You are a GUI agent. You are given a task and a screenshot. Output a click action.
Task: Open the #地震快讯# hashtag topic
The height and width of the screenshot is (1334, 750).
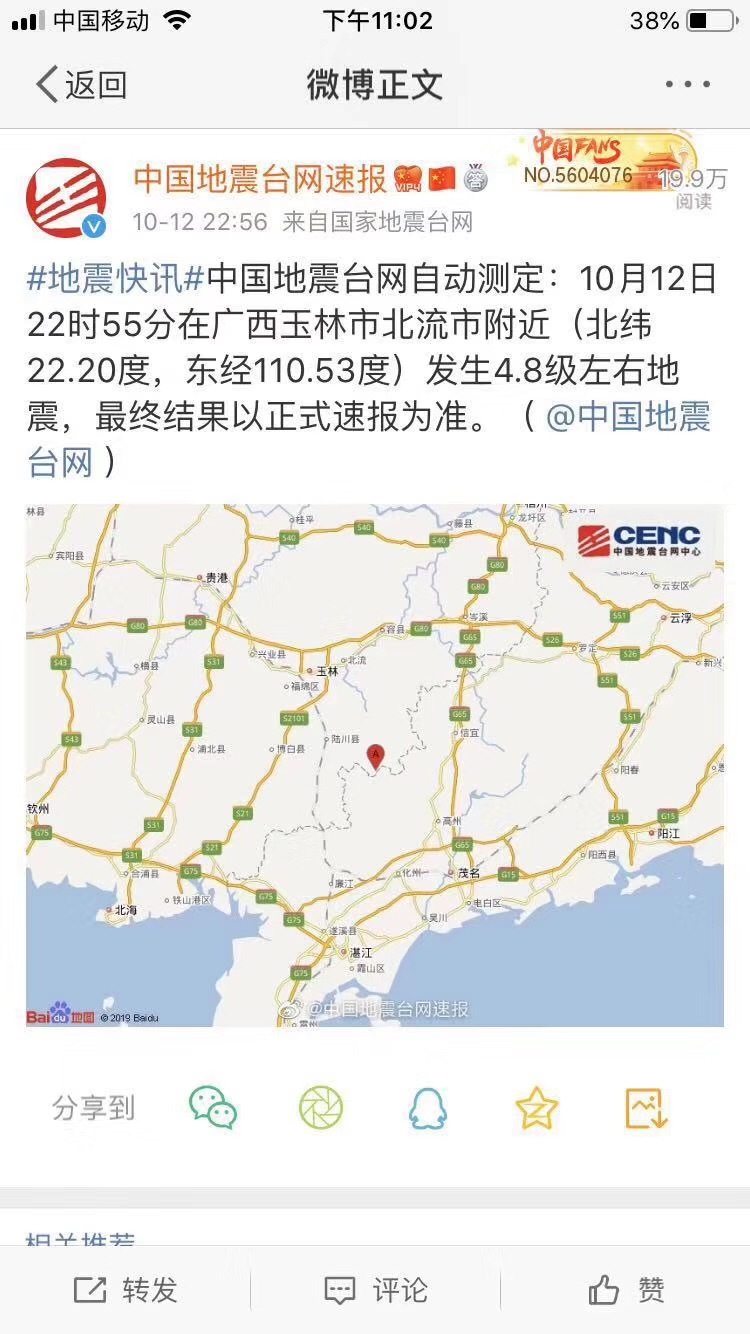pyautogui.click(x=115, y=279)
